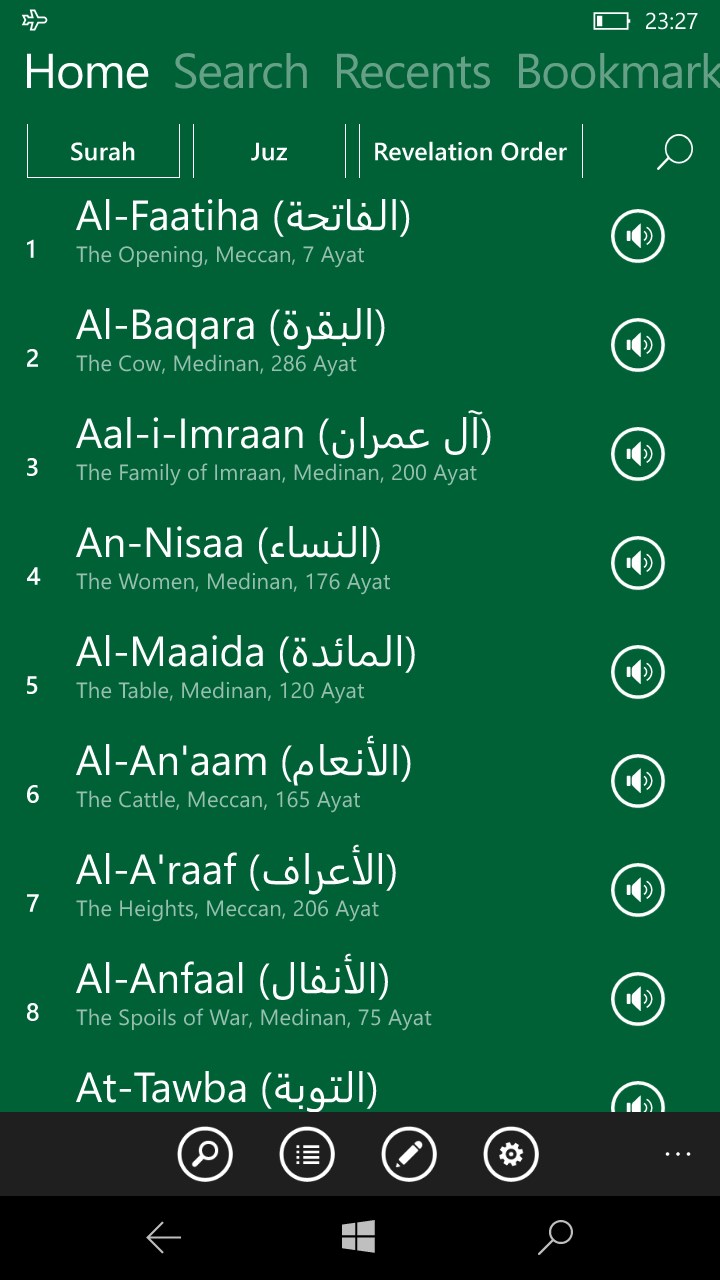Switch to the Search pivot tab
Image resolution: width=720 pixels, height=1280 pixels.
pyautogui.click(x=241, y=72)
